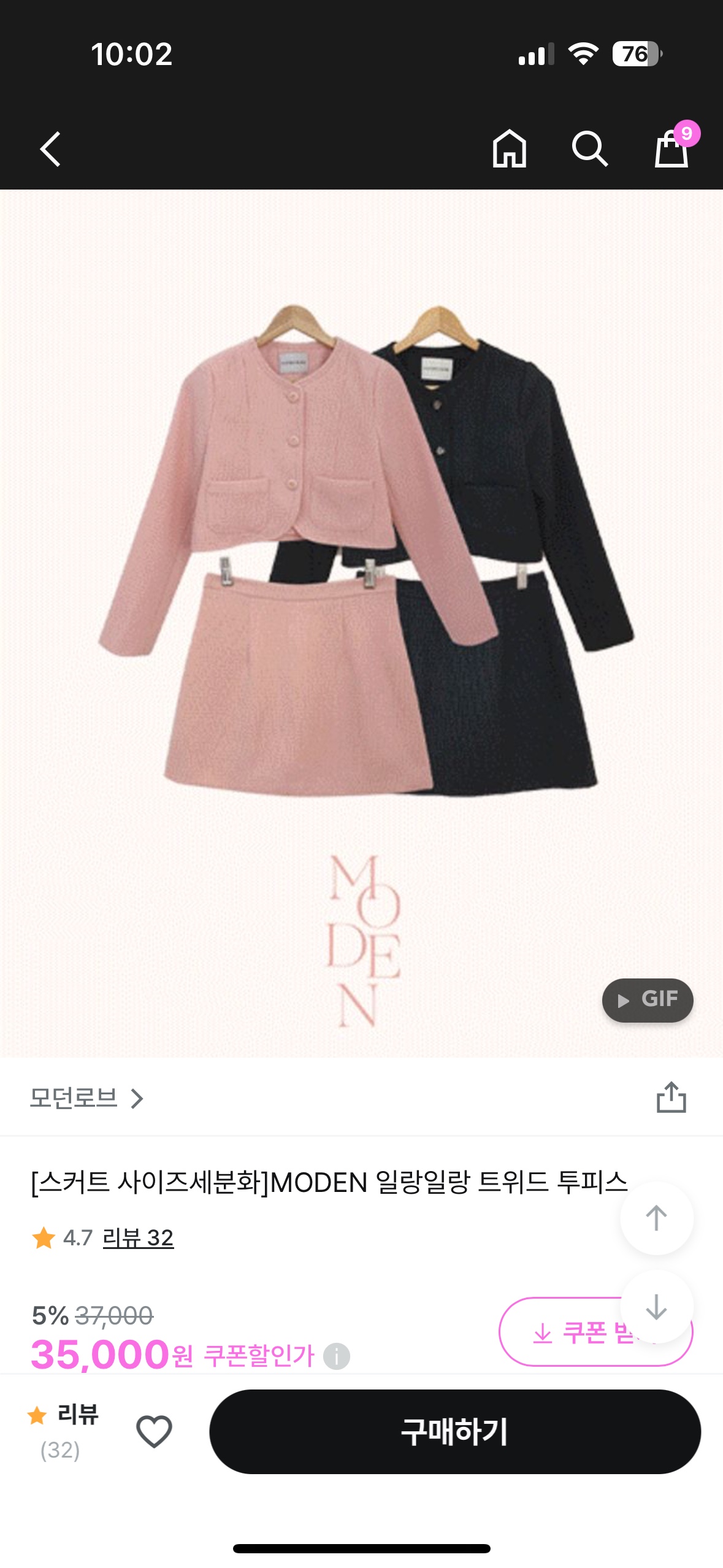The width and height of the screenshot is (723, 1568).
Task: Go back to the previous page
Action: (x=50, y=149)
